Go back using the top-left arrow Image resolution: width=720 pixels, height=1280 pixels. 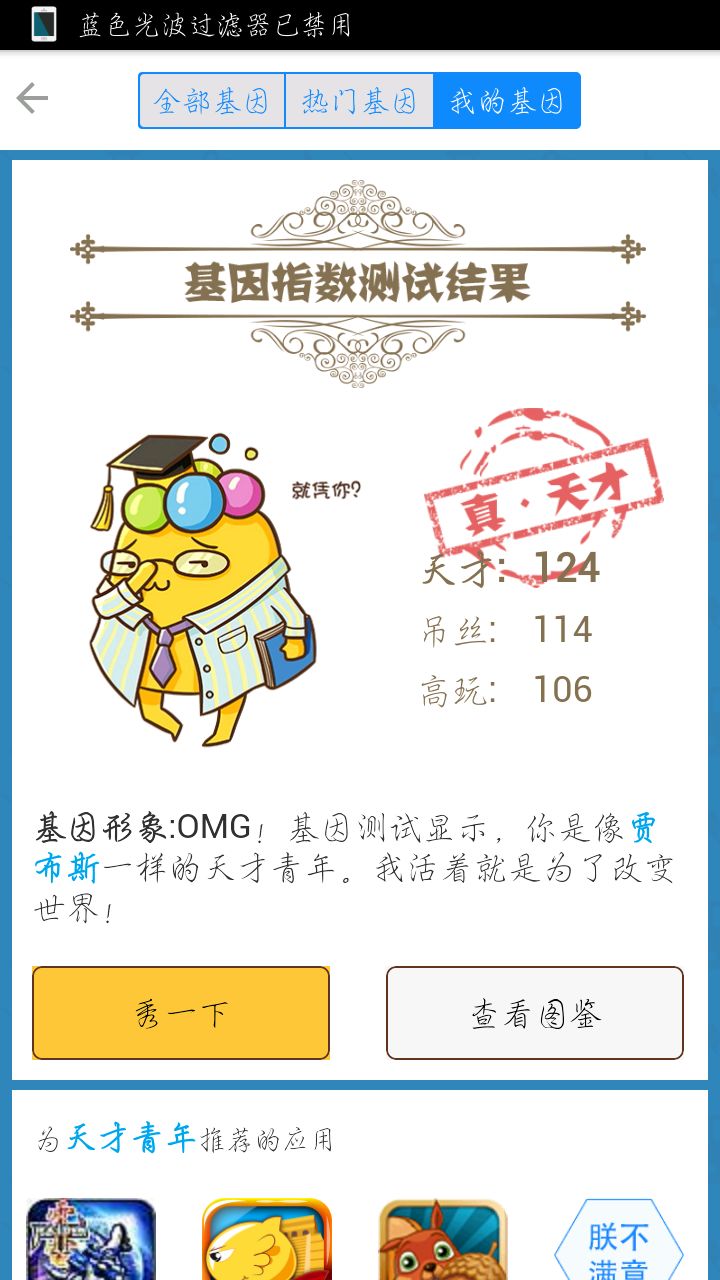(x=32, y=98)
